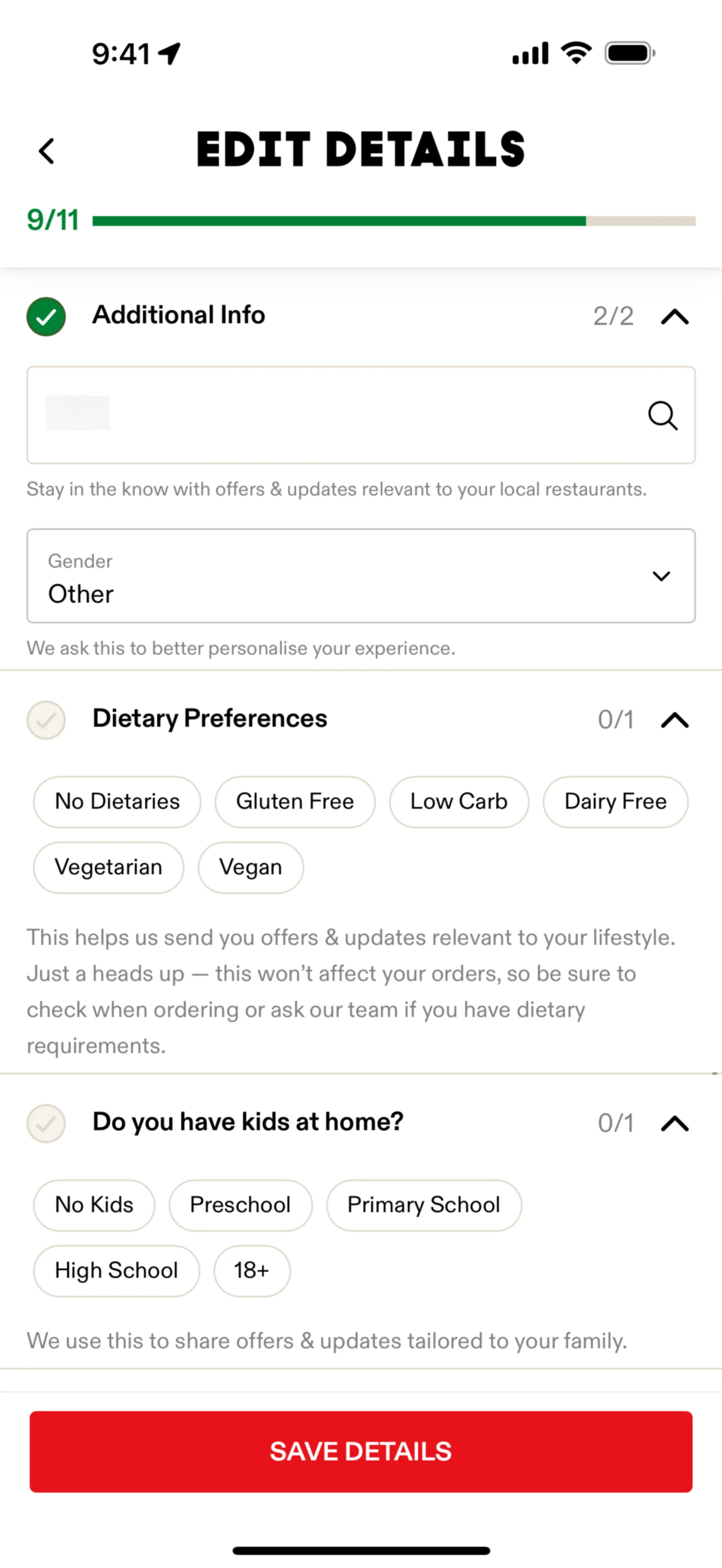Select the 18+ option
The image size is (722, 1568).
[x=252, y=1271]
